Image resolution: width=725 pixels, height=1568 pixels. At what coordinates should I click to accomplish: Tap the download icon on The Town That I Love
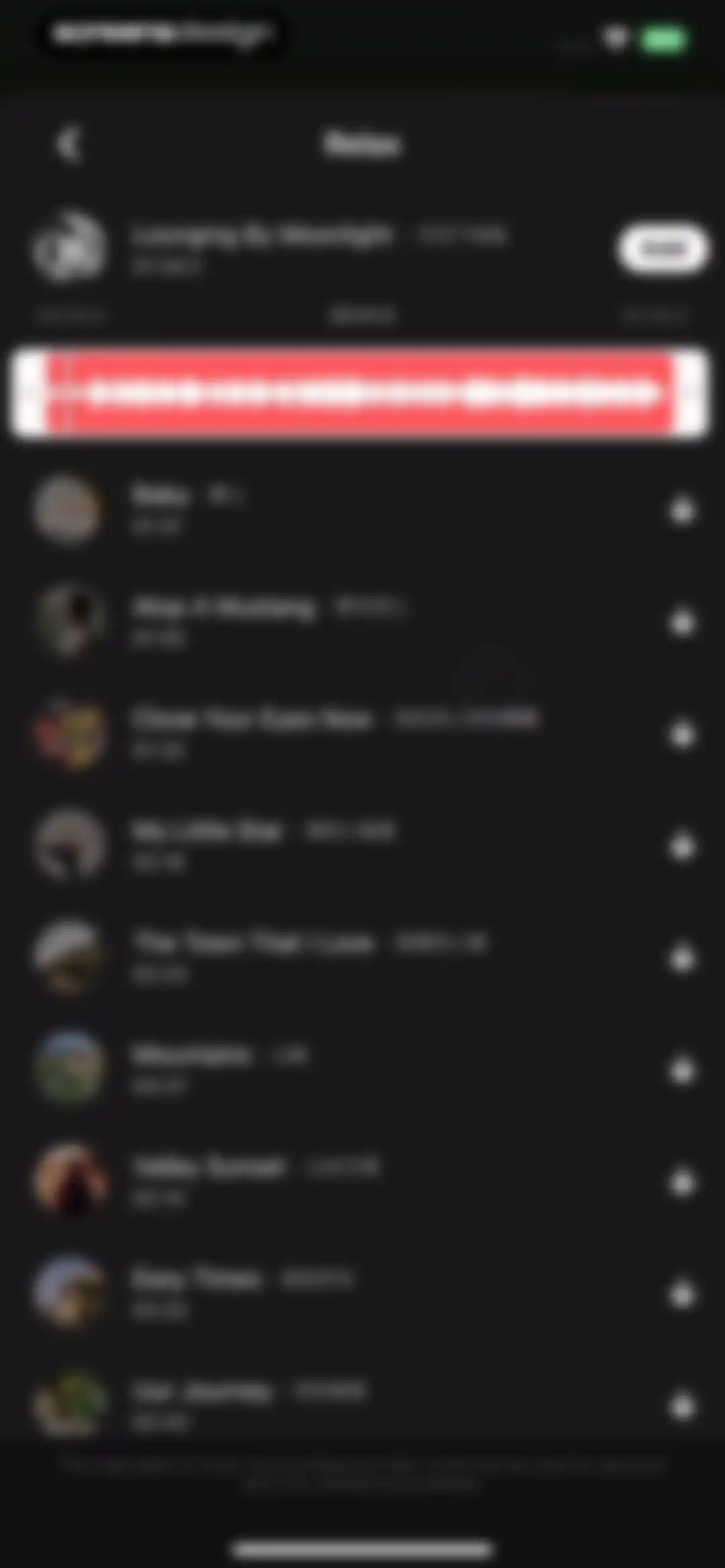pyautogui.click(x=682, y=958)
